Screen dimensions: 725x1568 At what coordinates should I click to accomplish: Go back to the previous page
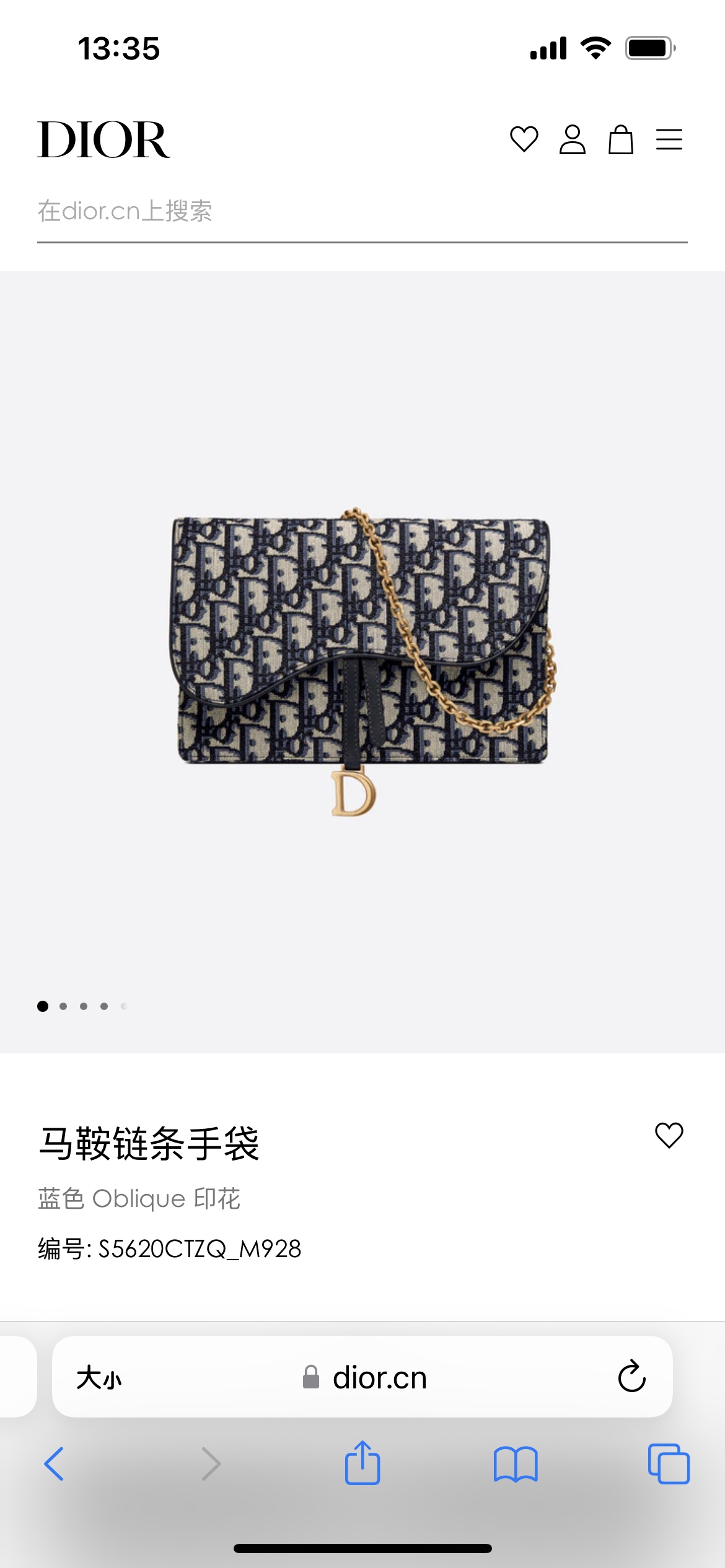tap(55, 1464)
